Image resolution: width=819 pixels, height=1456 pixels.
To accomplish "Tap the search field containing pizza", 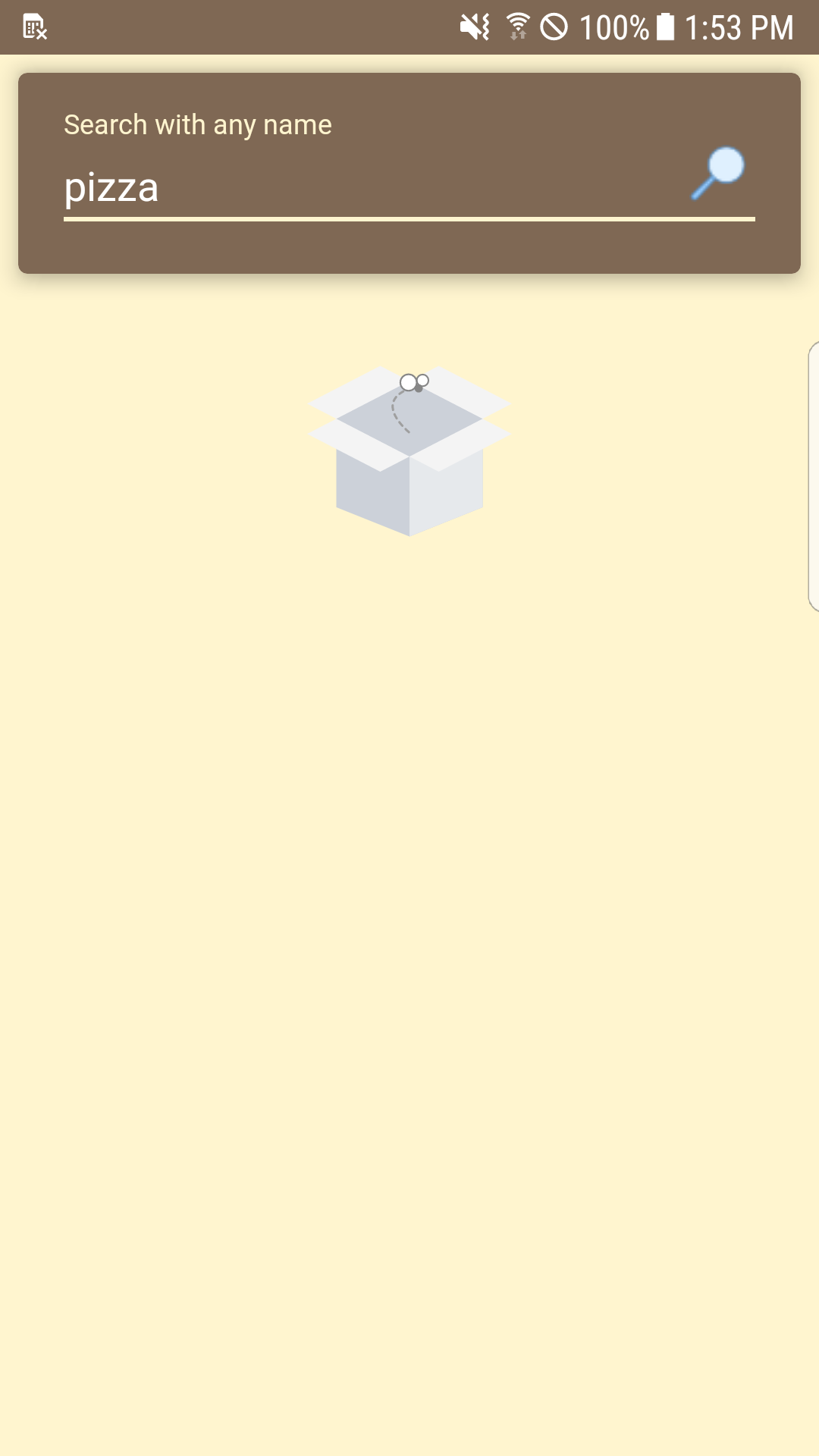I will (x=364, y=188).
